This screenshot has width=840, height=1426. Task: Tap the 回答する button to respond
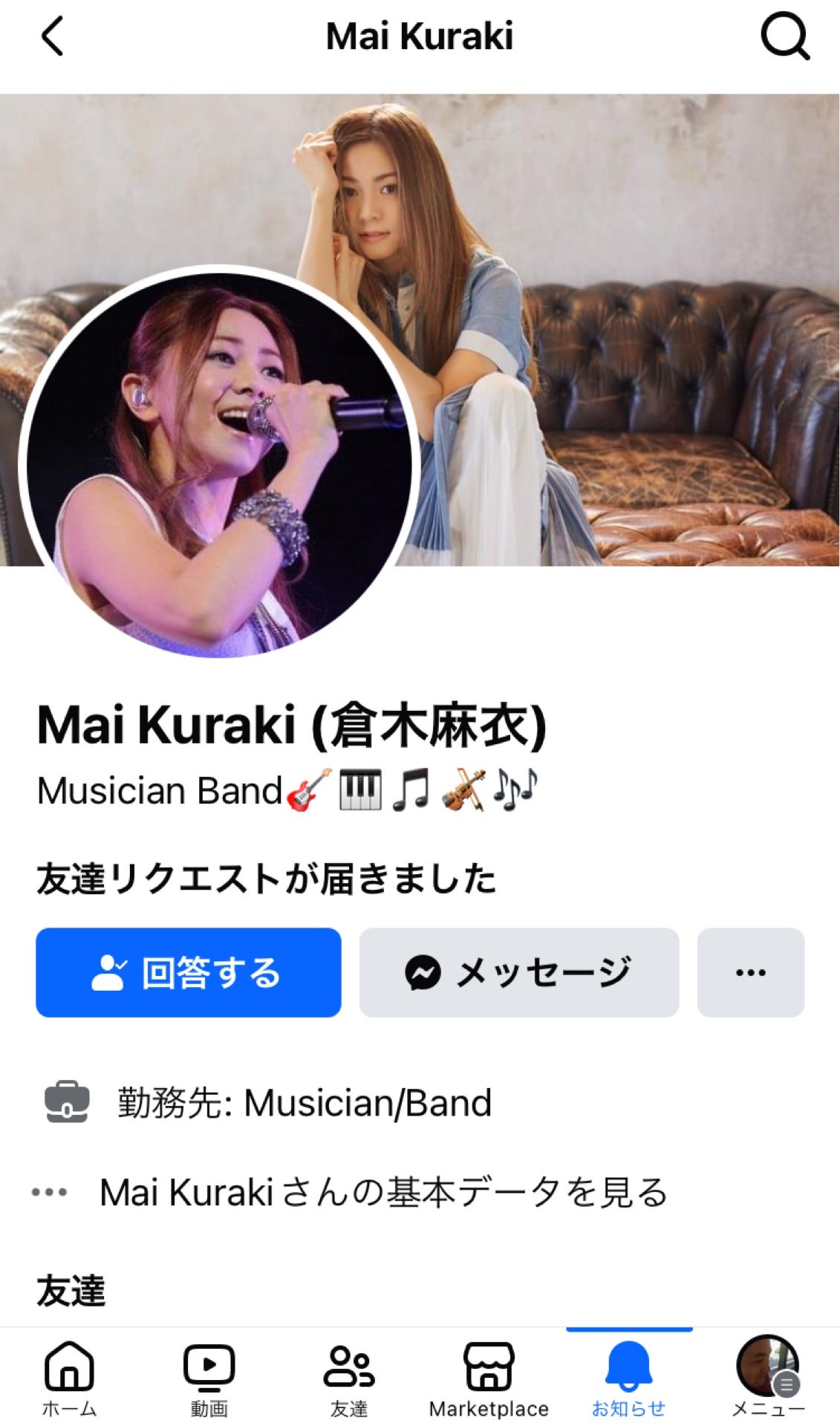click(188, 972)
